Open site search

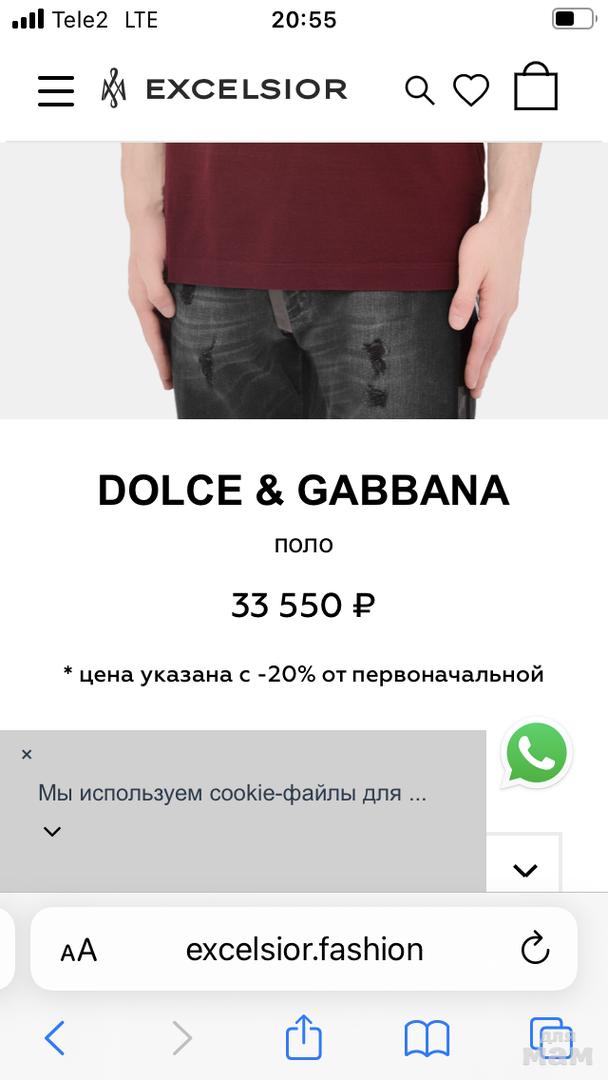[419, 91]
